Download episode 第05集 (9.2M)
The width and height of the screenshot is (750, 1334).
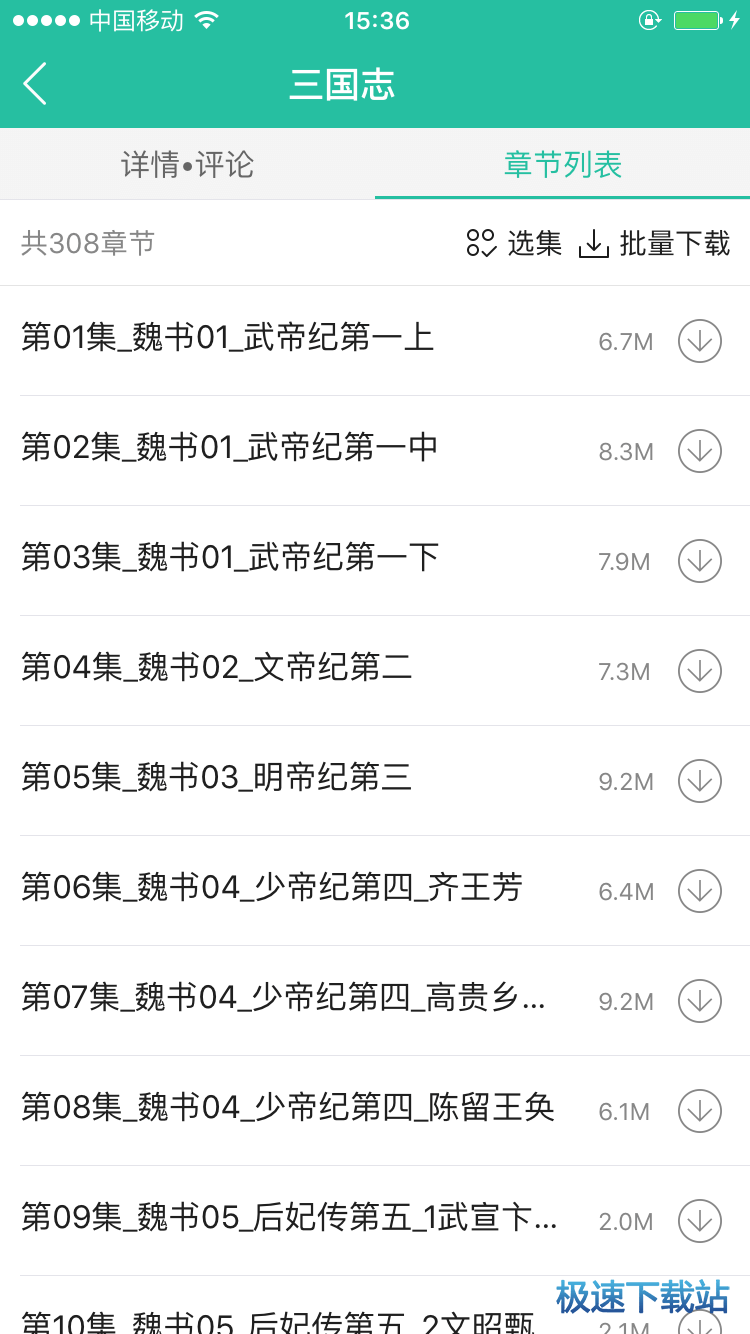700,781
